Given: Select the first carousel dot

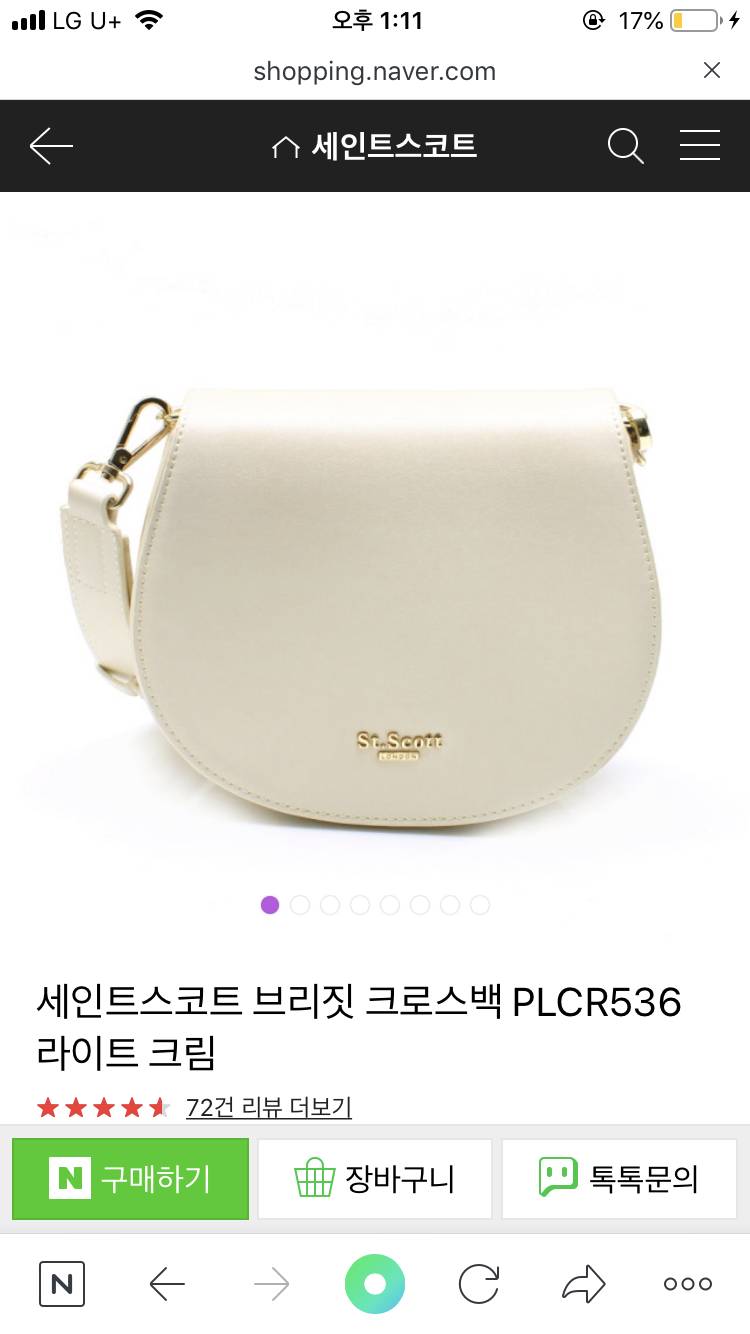Looking at the screenshot, I should (x=269, y=904).
